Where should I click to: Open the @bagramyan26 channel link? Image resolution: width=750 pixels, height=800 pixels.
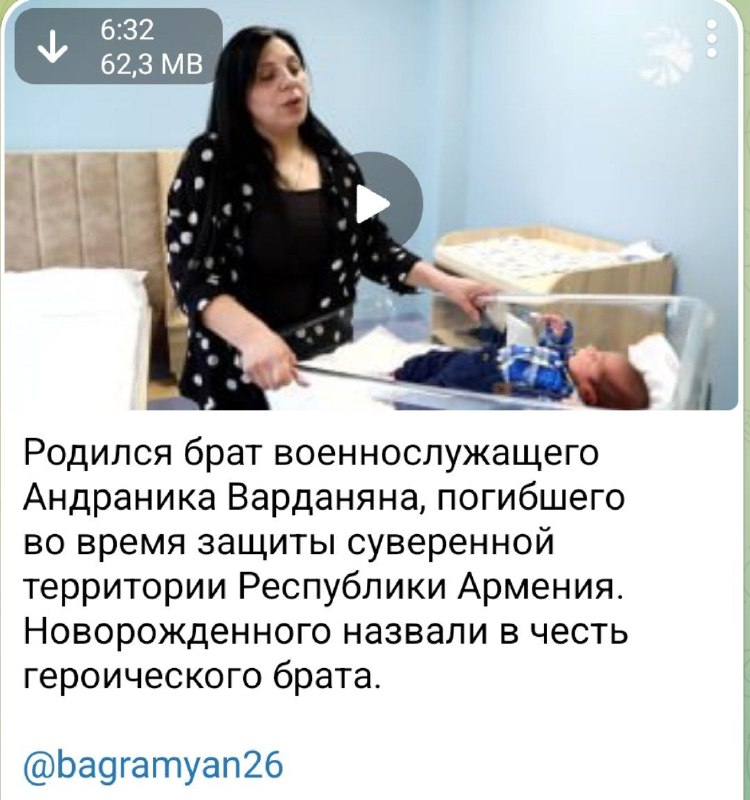152,768
